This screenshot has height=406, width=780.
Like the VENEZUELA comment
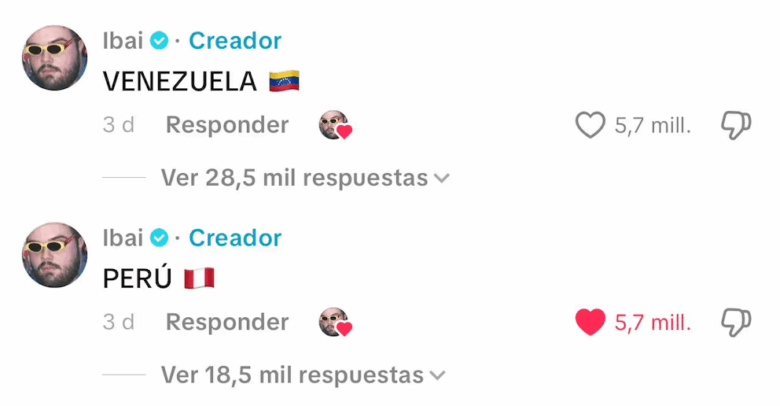pyautogui.click(x=591, y=126)
